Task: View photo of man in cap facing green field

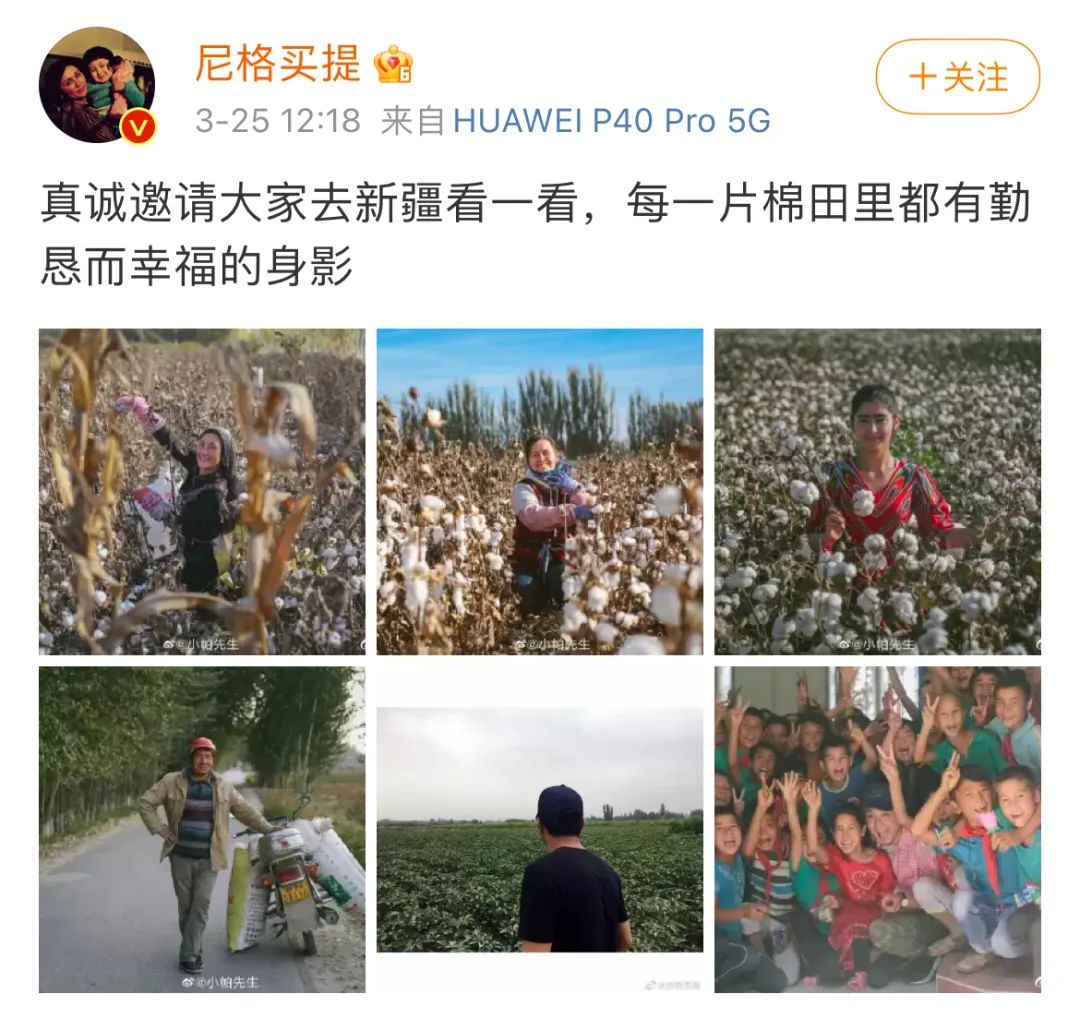Action: (x=539, y=829)
